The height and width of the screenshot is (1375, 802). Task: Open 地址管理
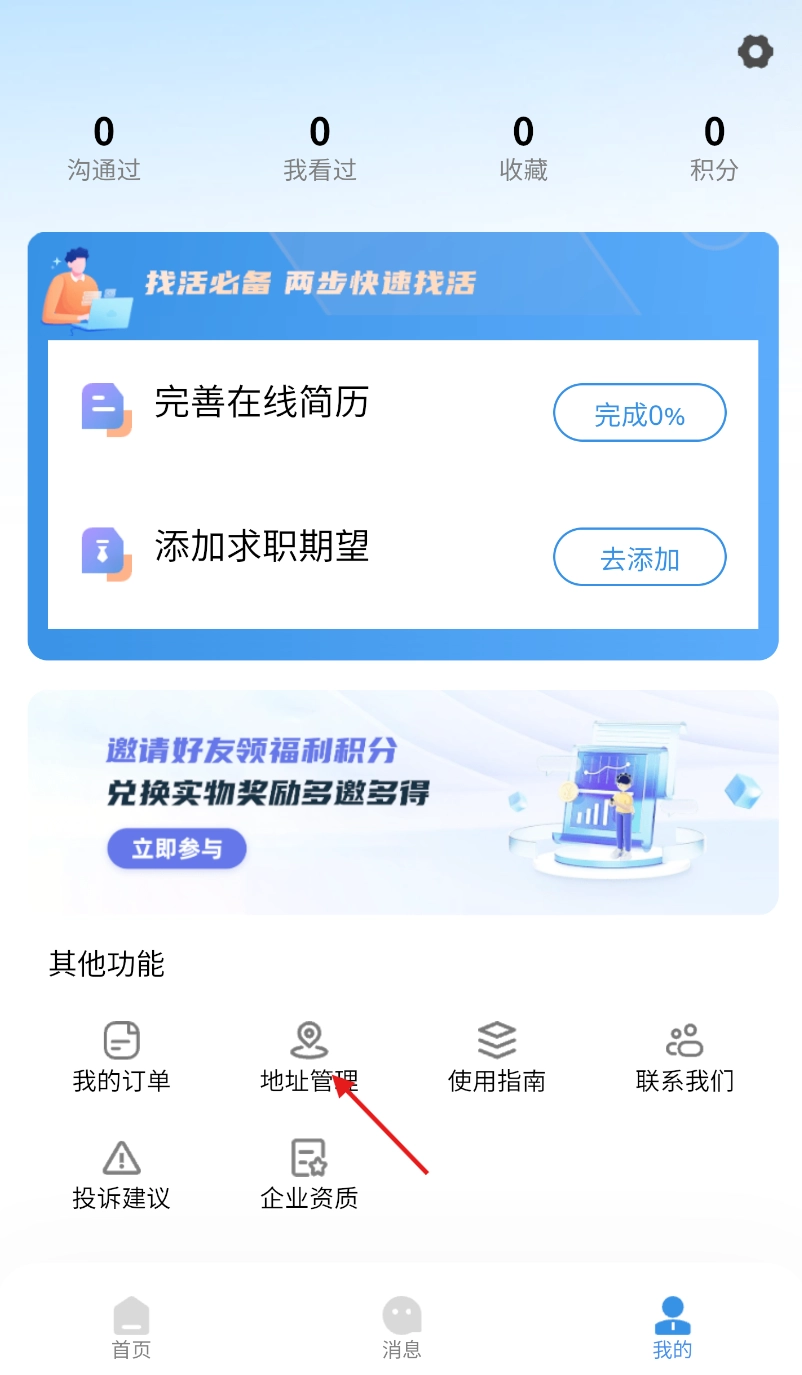point(309,1056)
